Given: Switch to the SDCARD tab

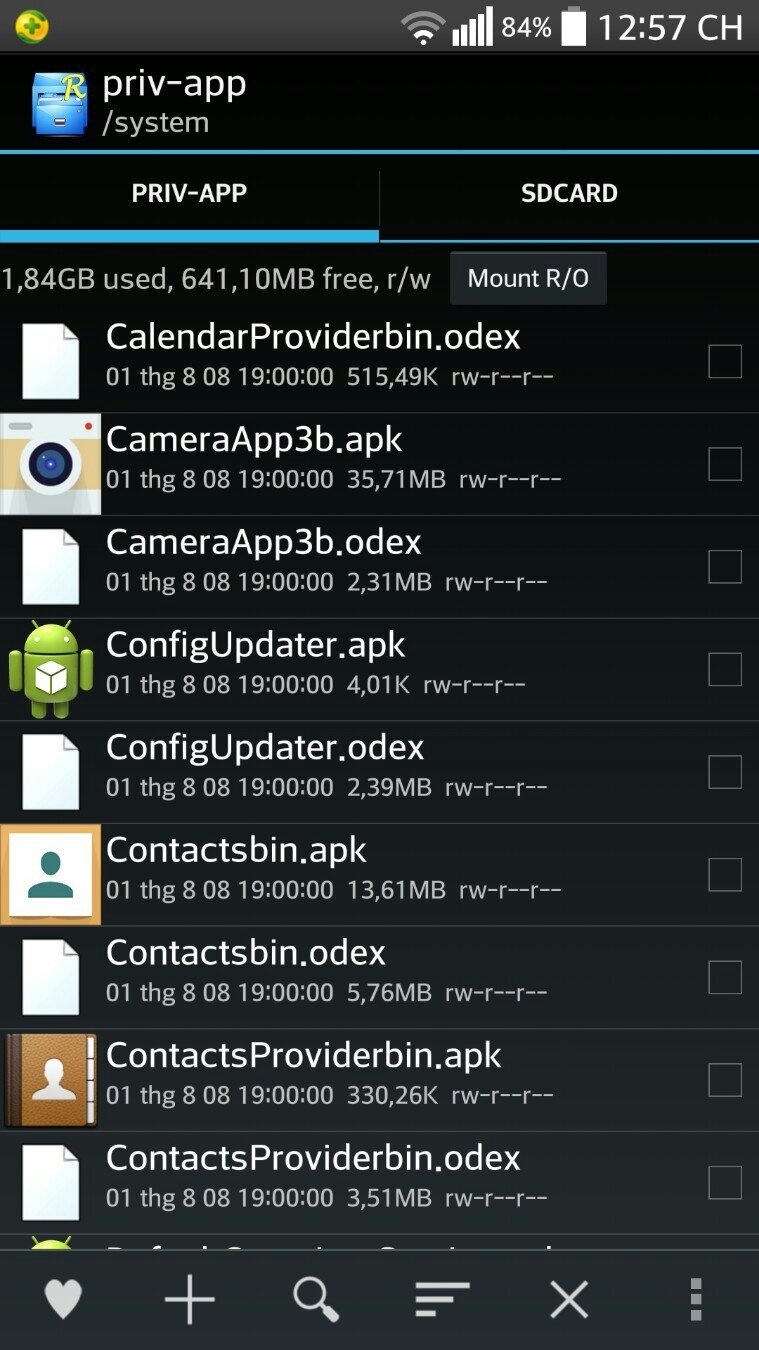Looking at the screenshot, I should (569, 193).
